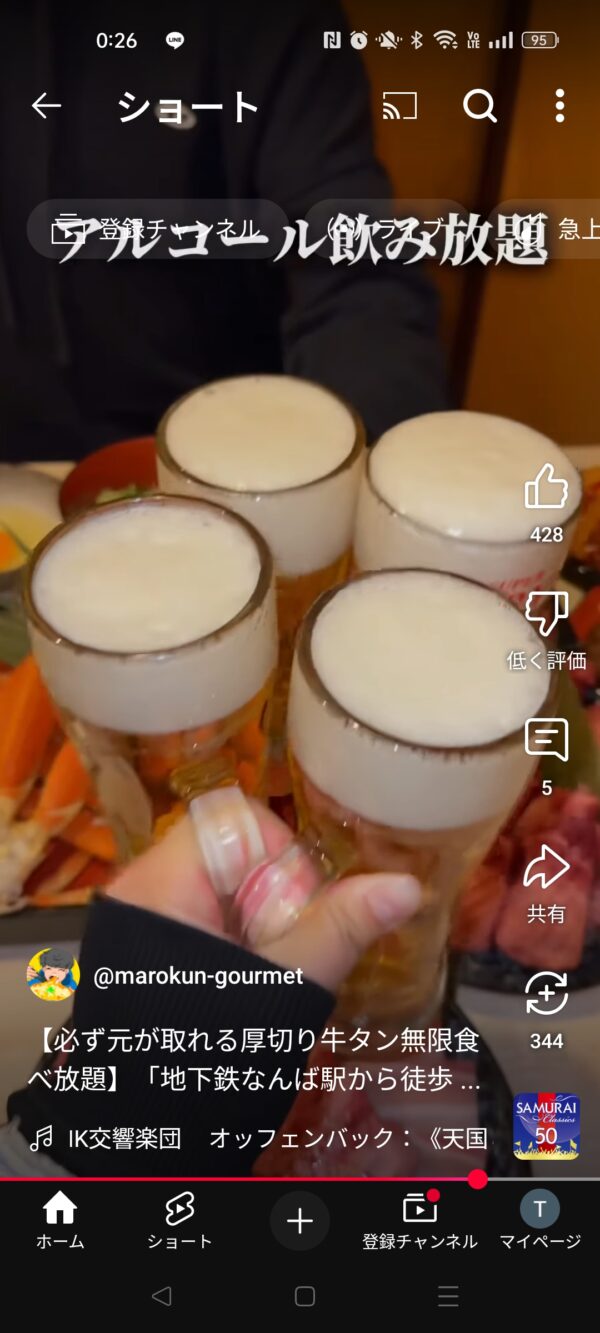Remix this Short

(x=546, y=994)
